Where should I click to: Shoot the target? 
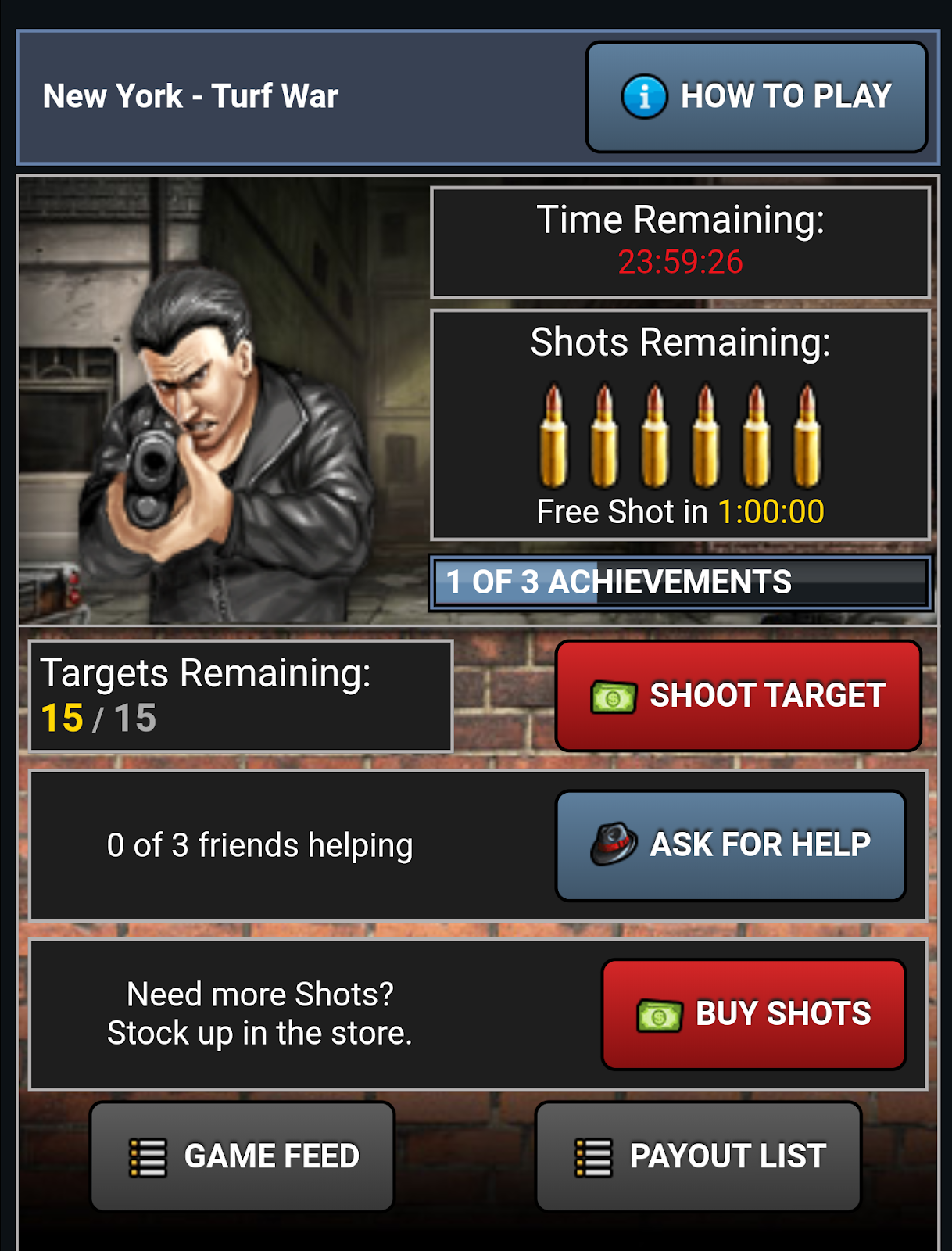point(738,696)
